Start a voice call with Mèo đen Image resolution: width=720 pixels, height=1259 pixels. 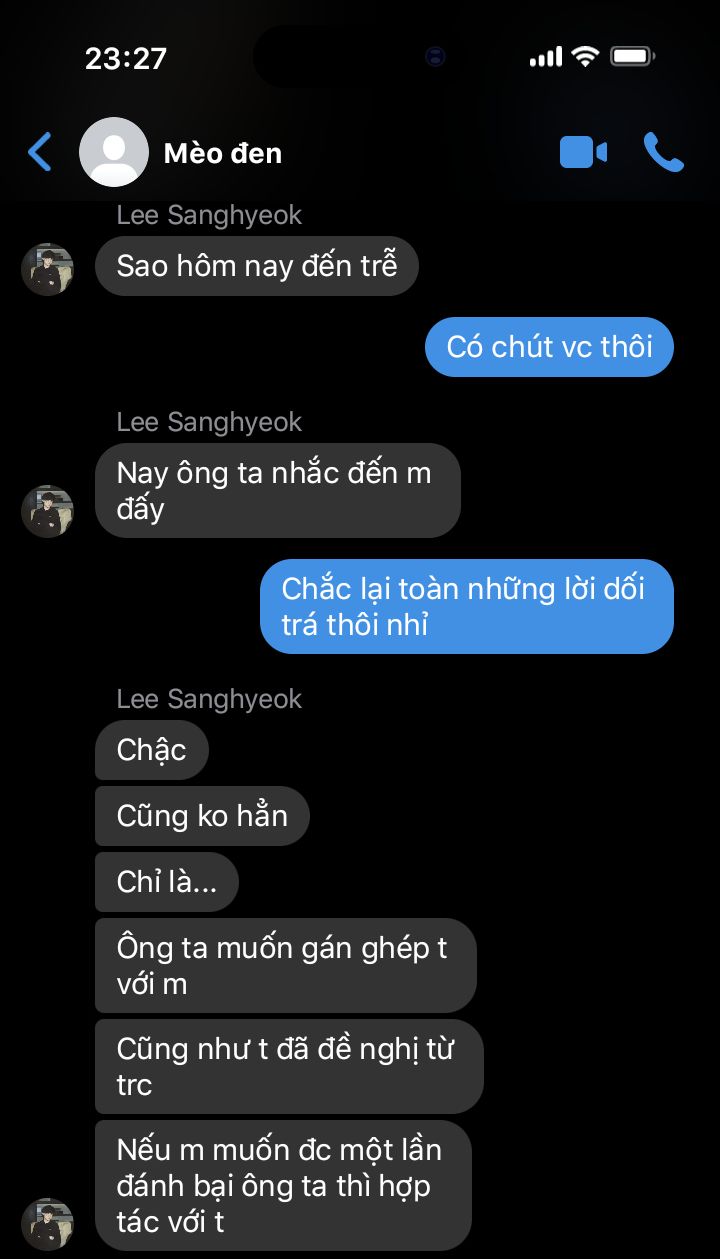tap(663, 153)
